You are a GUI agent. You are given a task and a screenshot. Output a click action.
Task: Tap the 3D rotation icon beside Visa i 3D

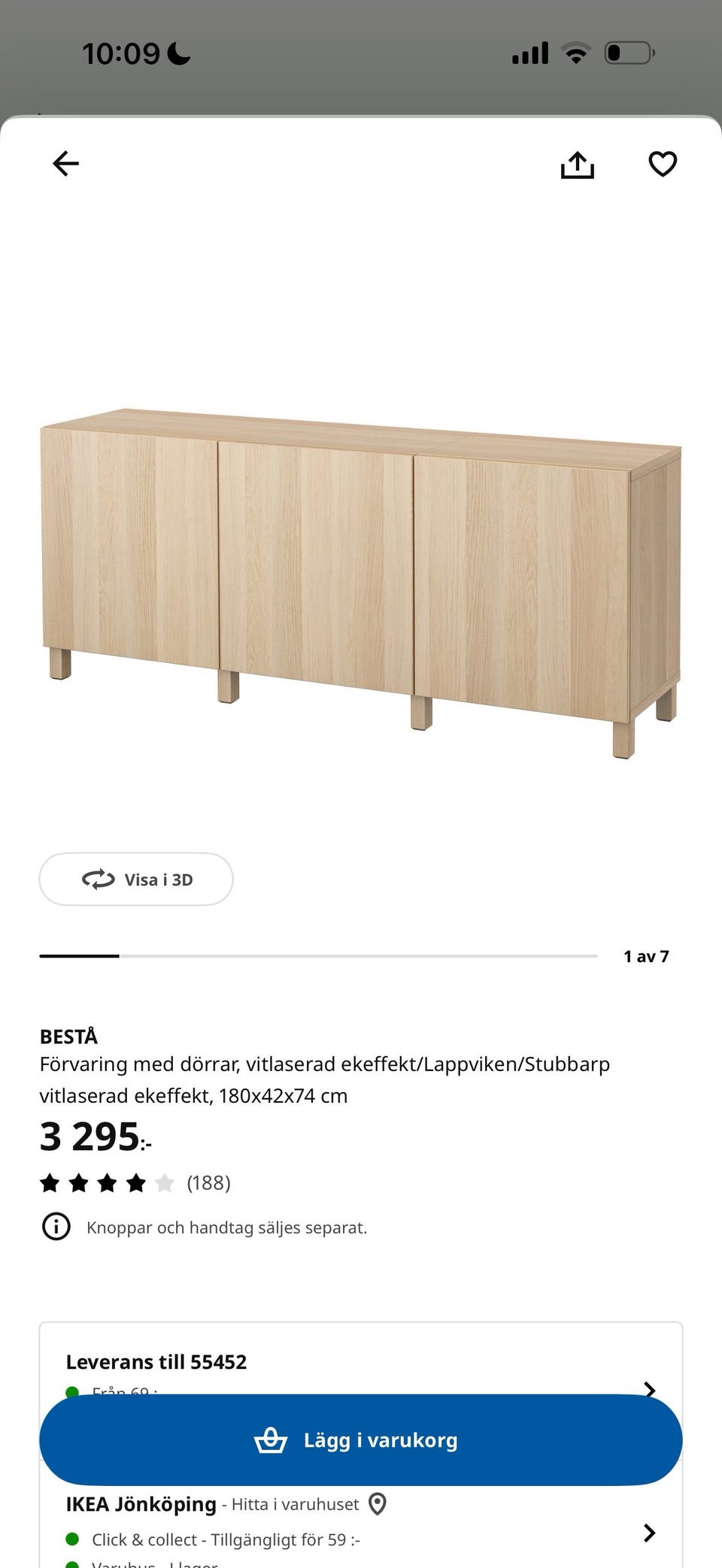tap(97, 879)
